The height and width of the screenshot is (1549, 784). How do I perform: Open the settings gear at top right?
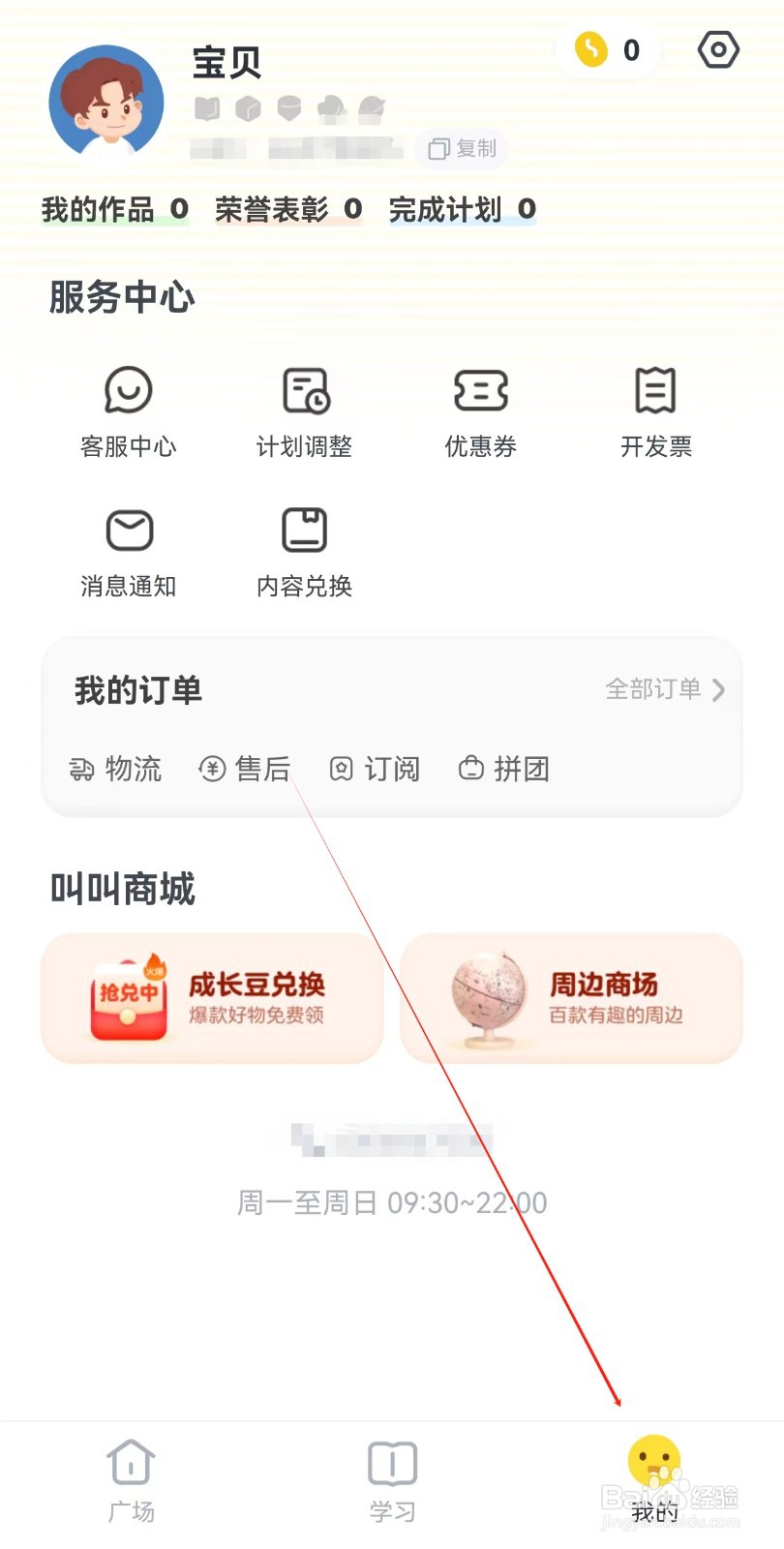[x=717, y=50]
